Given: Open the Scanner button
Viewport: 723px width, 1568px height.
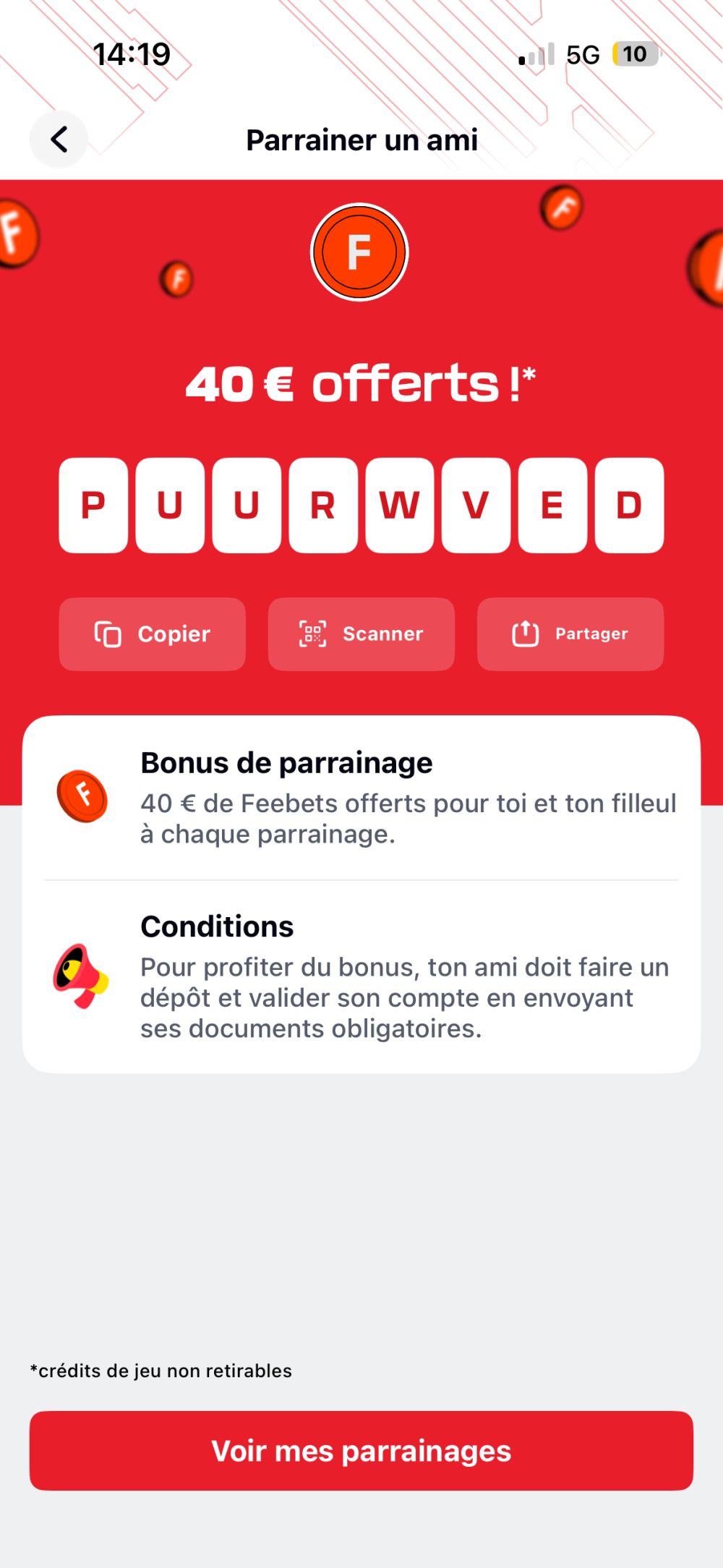Looking at the screenshot, I should click(361, 634).
